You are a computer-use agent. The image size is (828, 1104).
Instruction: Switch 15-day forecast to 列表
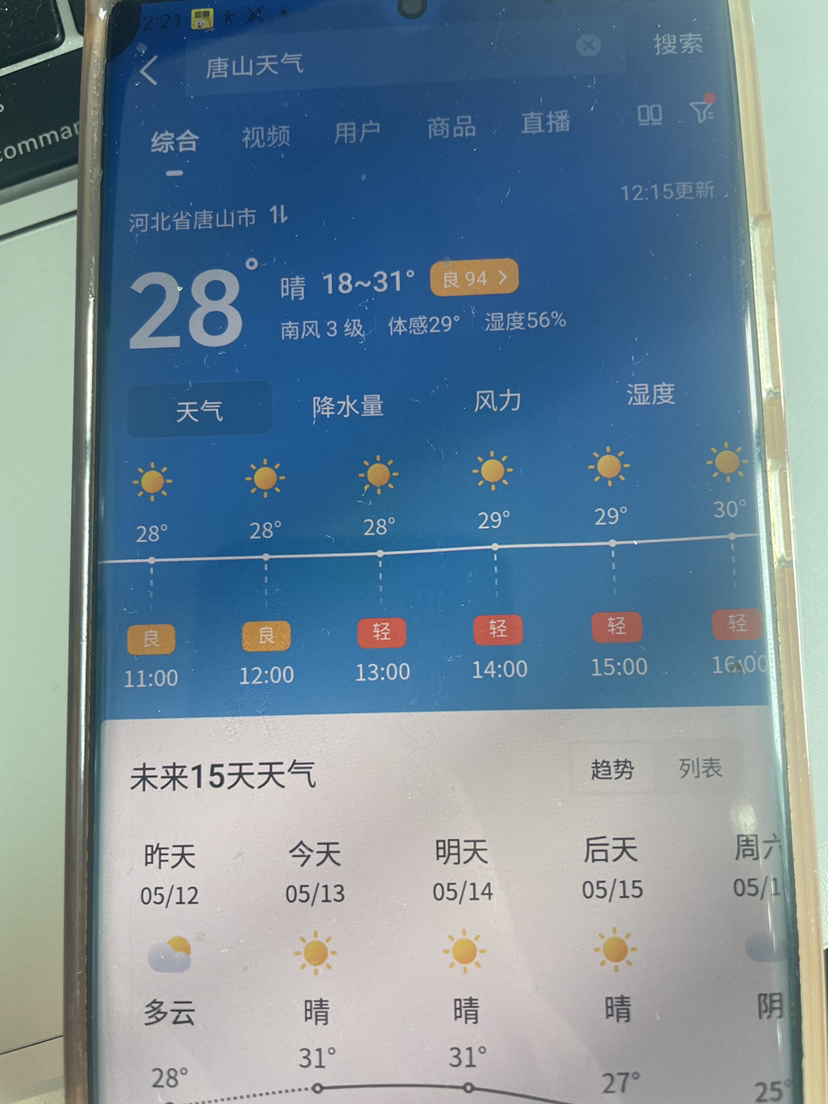[701, 767]
